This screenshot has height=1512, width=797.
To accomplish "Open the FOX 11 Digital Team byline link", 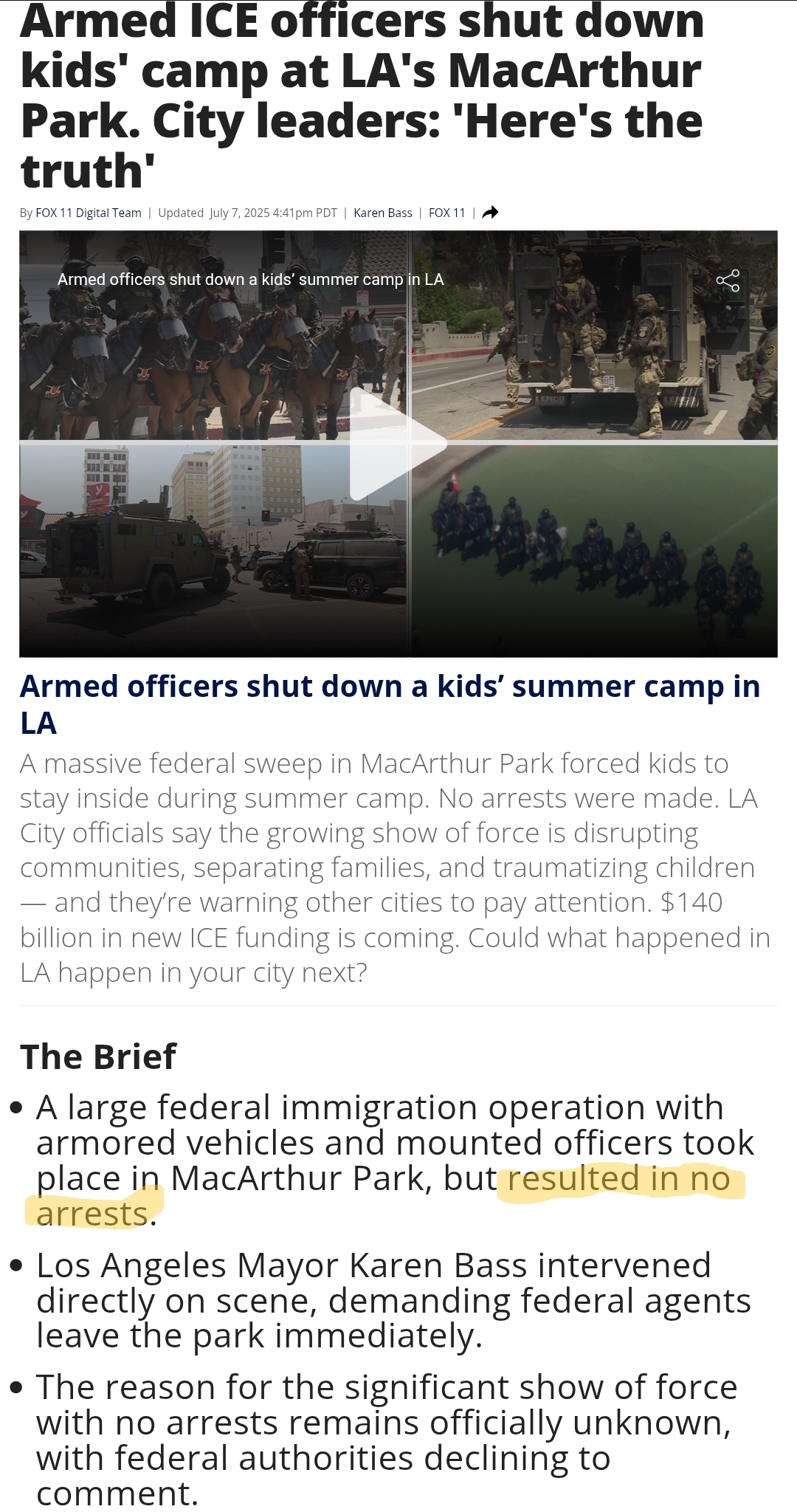I will pos(89,213).
